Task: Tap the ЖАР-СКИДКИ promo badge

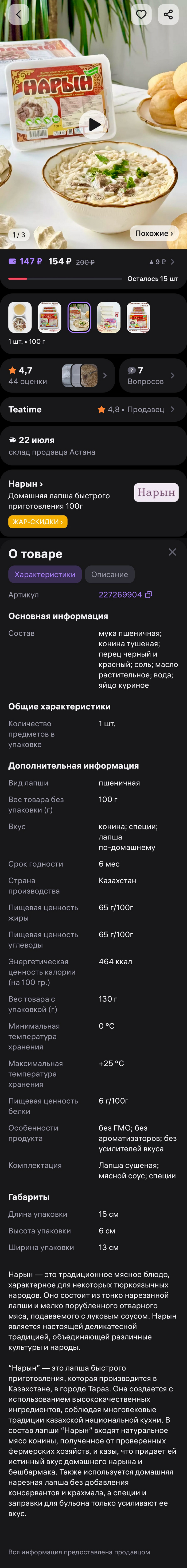Action: point(38,522)
